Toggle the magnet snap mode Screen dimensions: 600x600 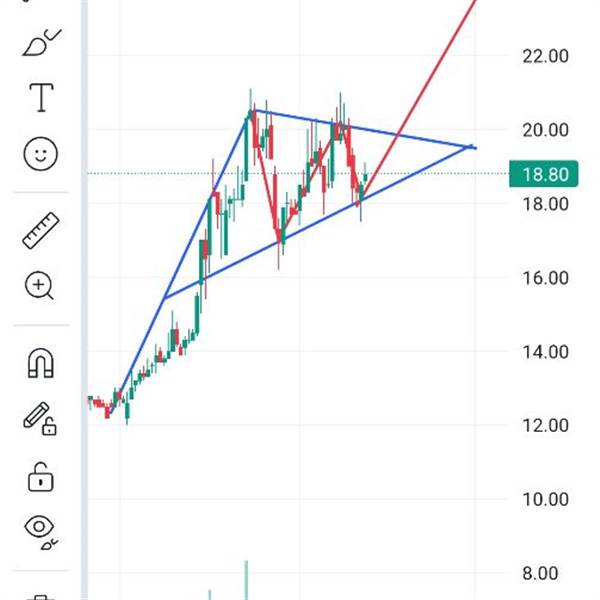(x=41, y=363)
